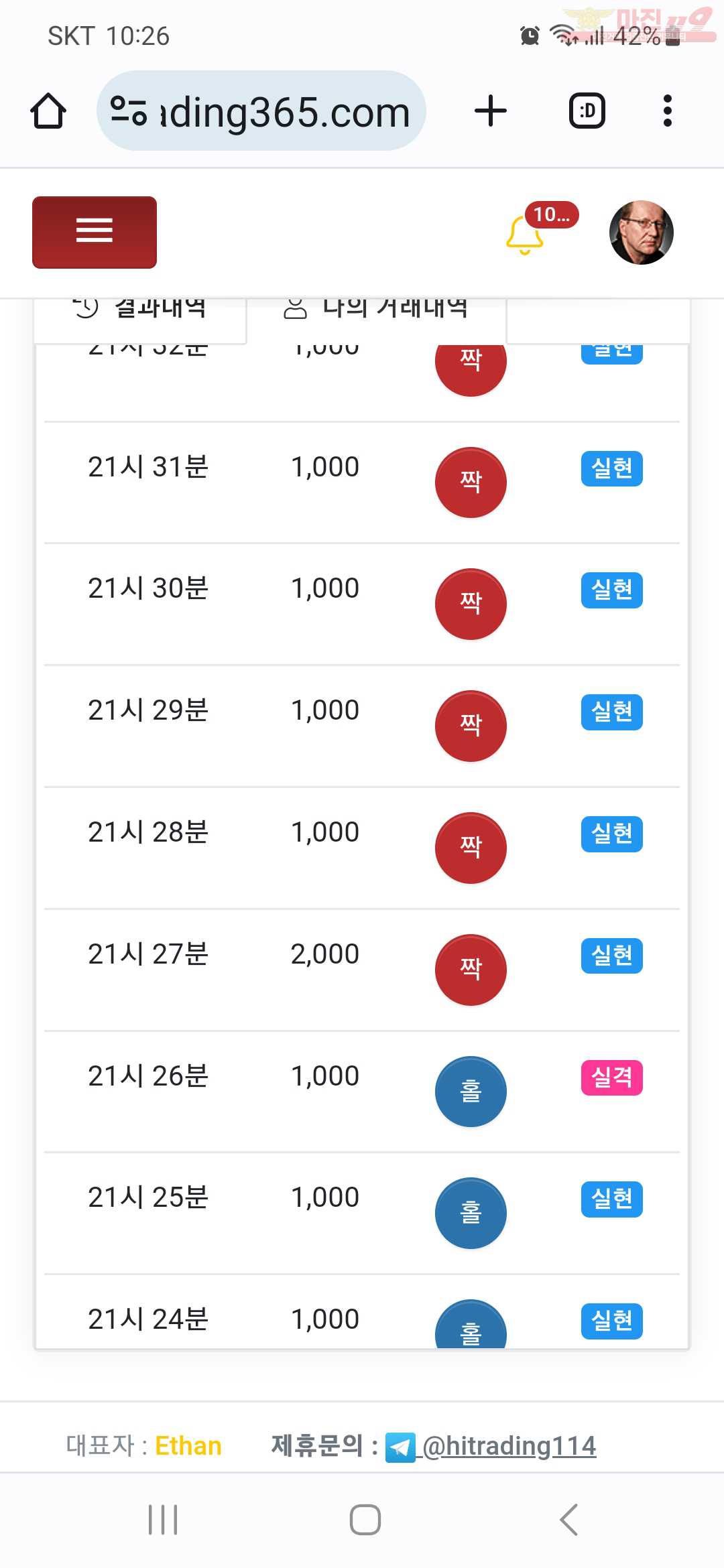The width and height of the screenshot is (724, 1568).
Task: Tap the ading365.com address bar
Action: 261,111
